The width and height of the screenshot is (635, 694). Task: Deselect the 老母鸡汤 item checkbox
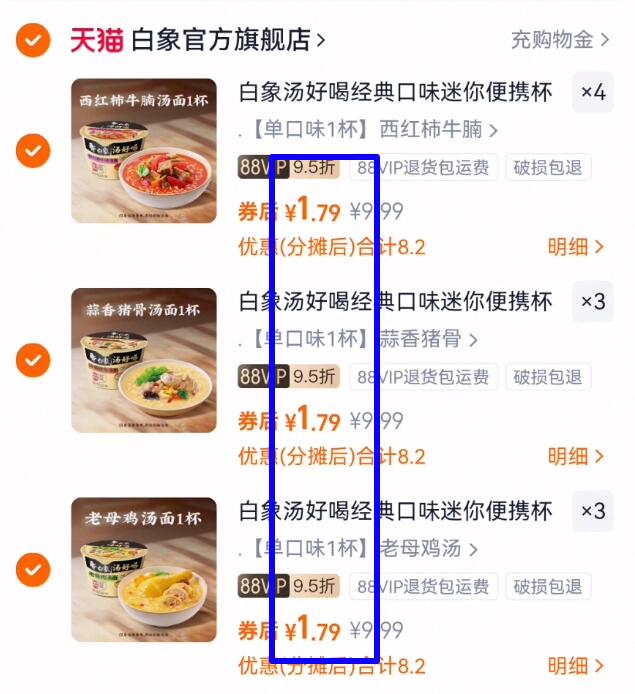[33, 569]
